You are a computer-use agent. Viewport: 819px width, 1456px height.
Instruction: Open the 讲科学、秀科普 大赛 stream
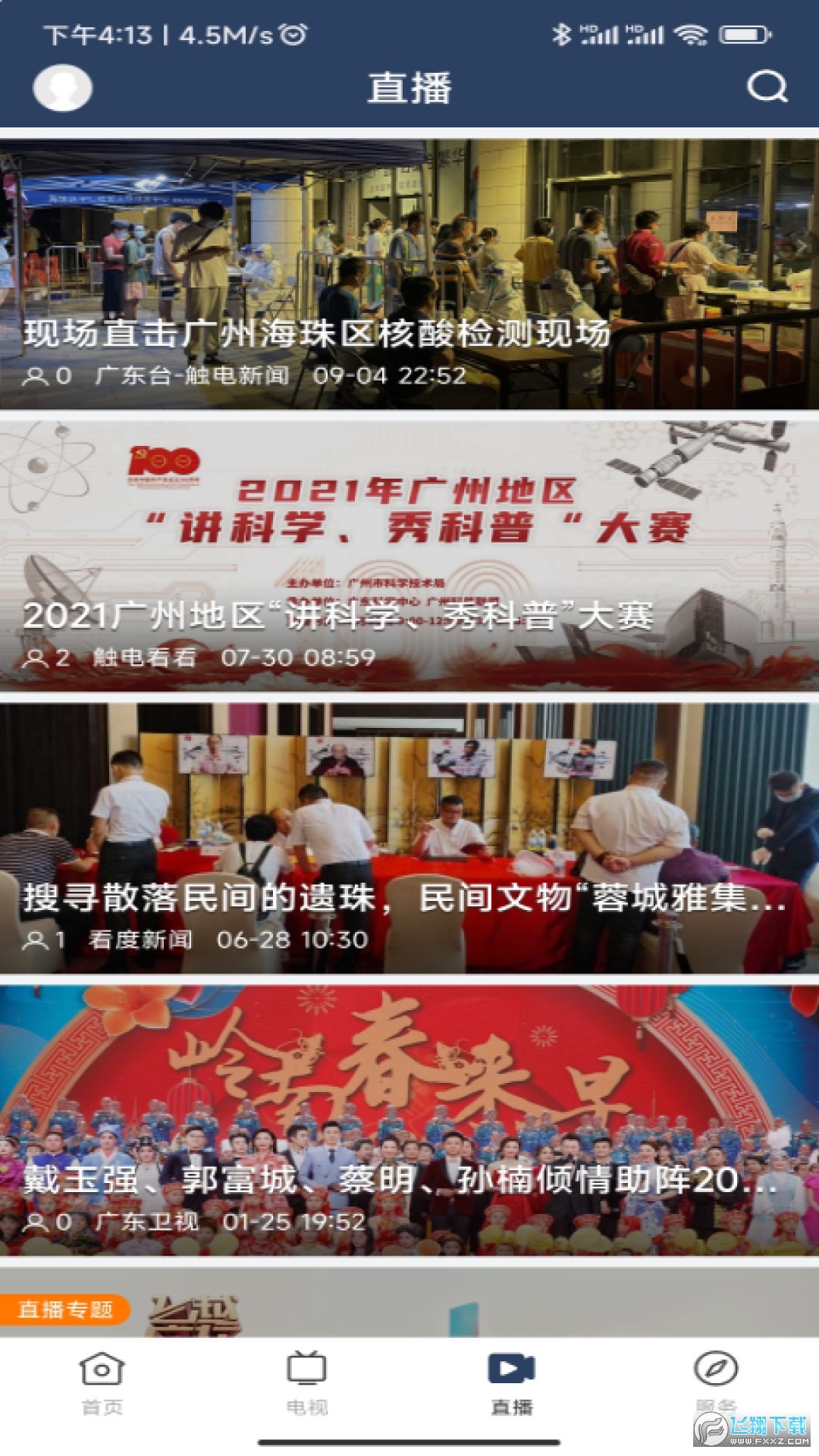pyautogui.click(x=409, y=531)
